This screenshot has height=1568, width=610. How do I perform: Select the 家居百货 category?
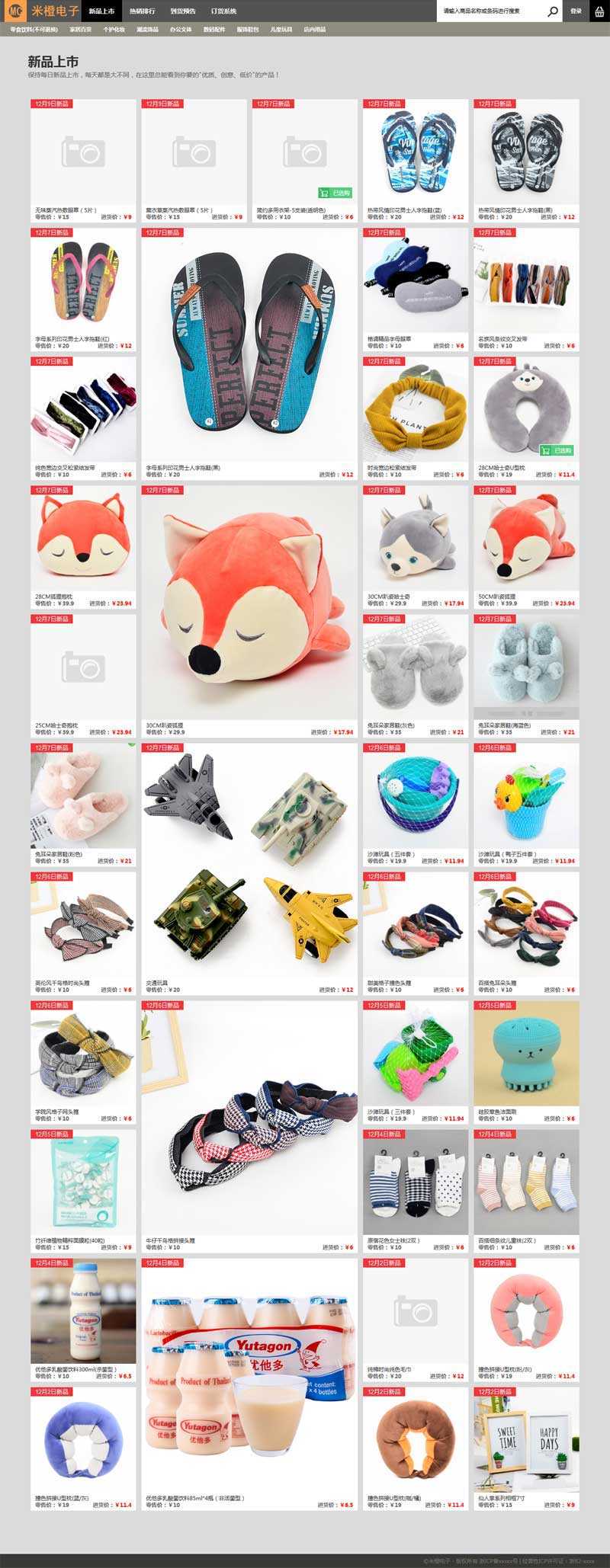[80, 30]
